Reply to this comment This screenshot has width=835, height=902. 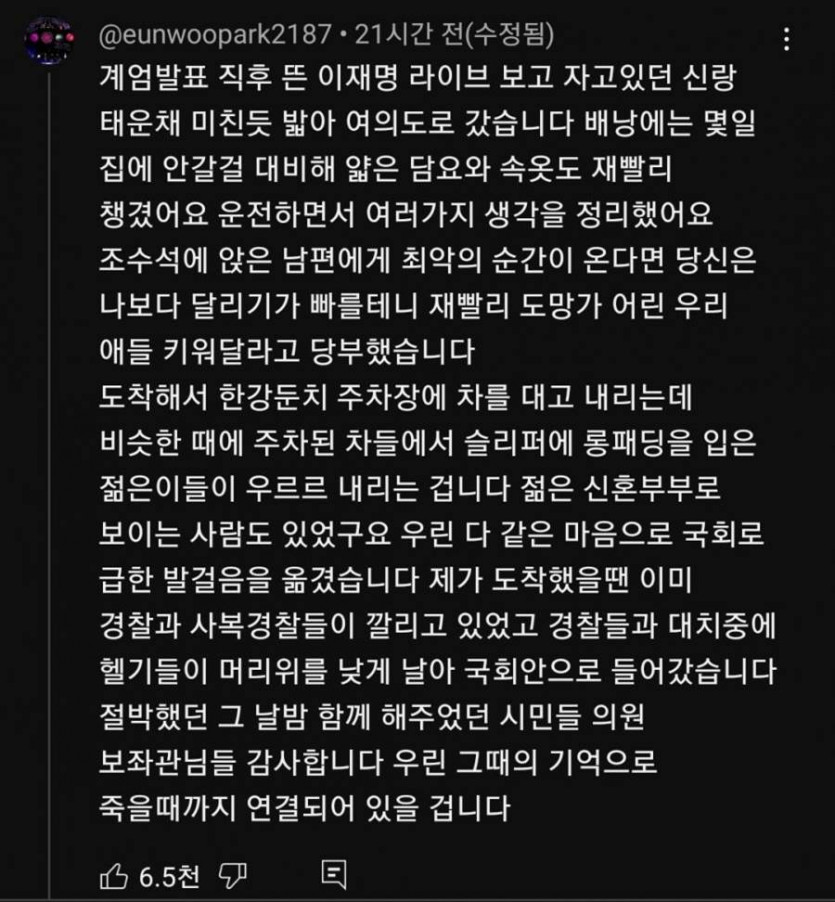(334, 876)
